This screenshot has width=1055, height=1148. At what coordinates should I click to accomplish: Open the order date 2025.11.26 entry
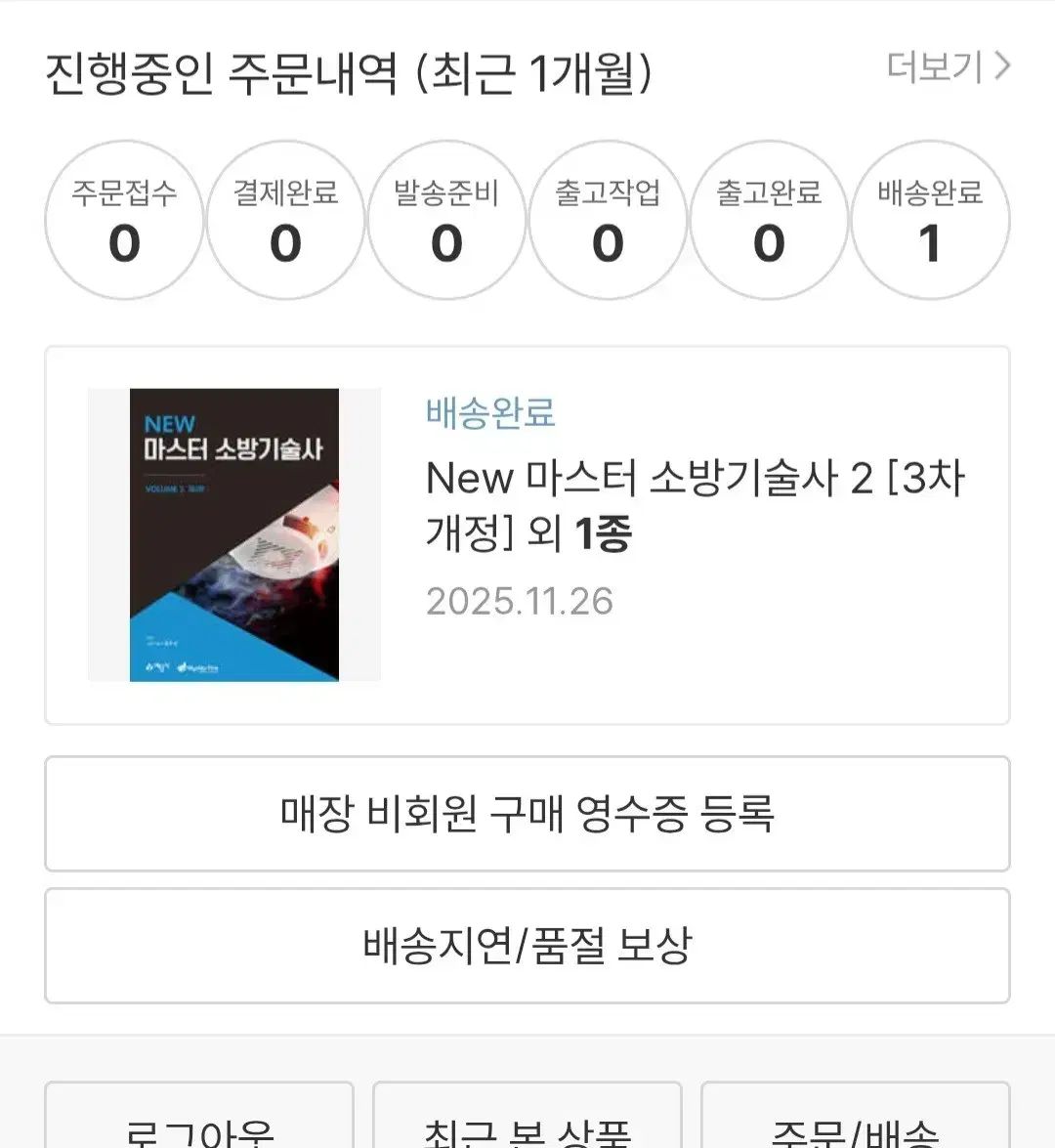(518, 601)
